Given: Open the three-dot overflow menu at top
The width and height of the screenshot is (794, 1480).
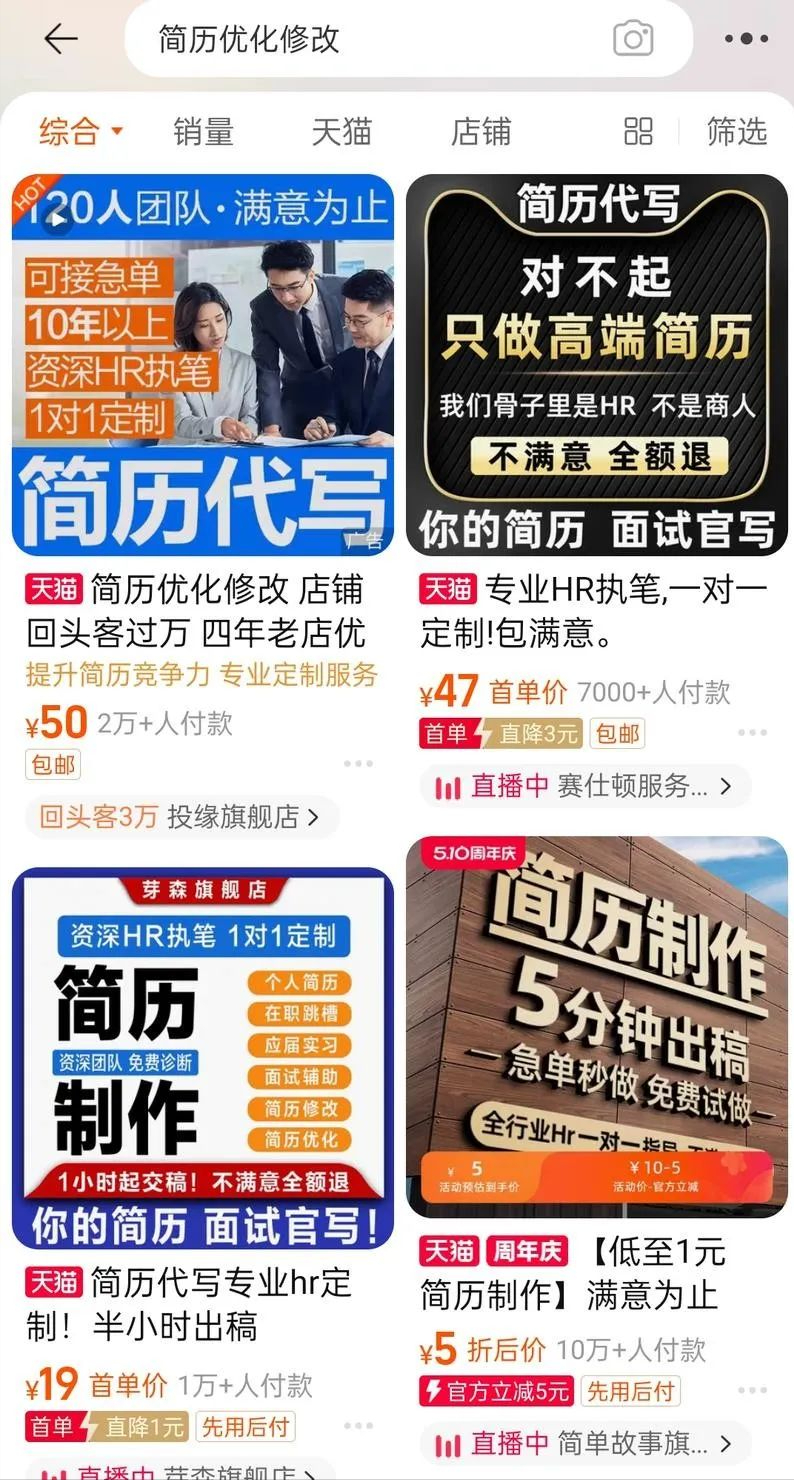Looking at the screenshot, I should click(746, 39).
